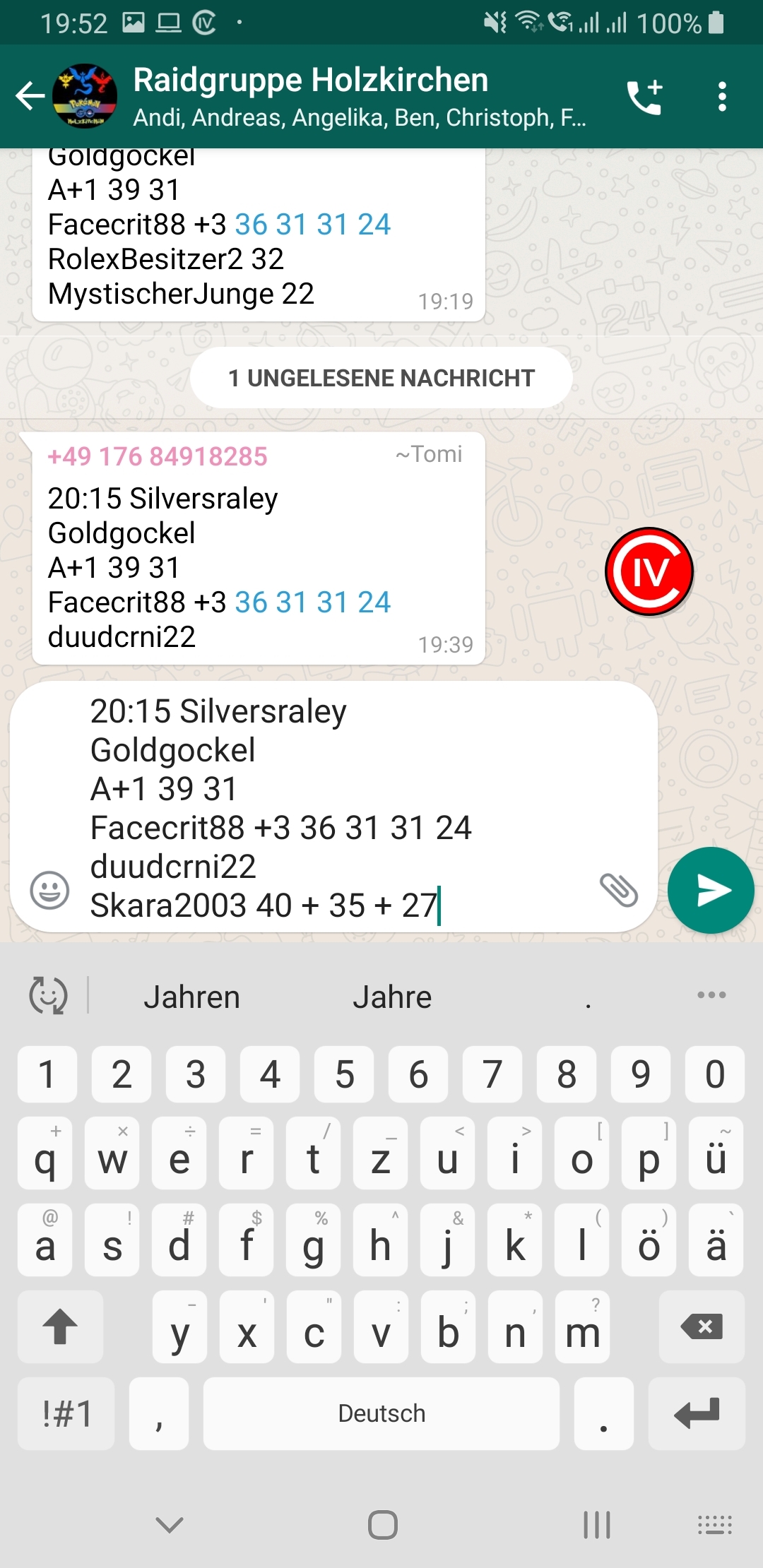The height and width of the screenshot is (1568, 763).
Task: Go back to the chat list
Action: click(30, 96)
